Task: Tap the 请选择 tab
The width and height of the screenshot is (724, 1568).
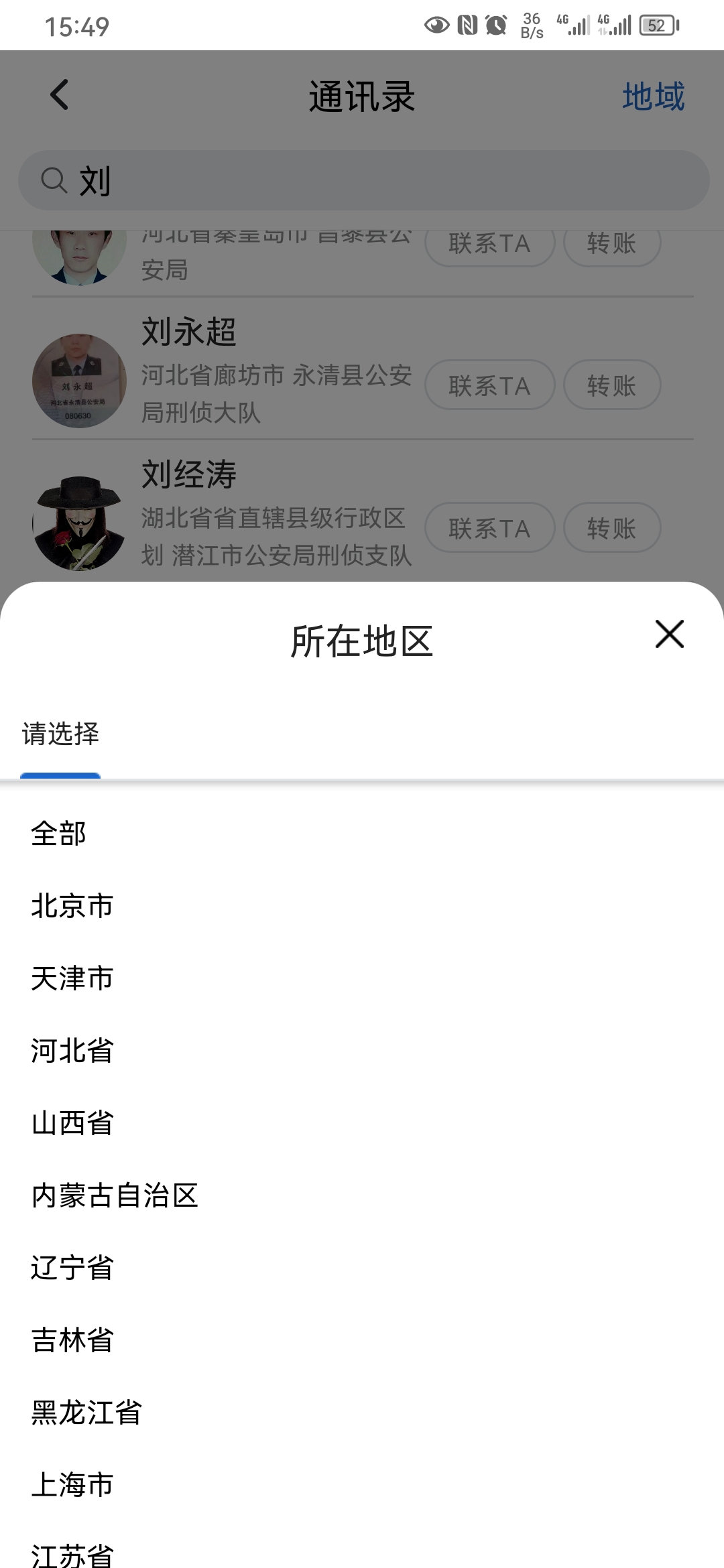Action: click(60, 734)
